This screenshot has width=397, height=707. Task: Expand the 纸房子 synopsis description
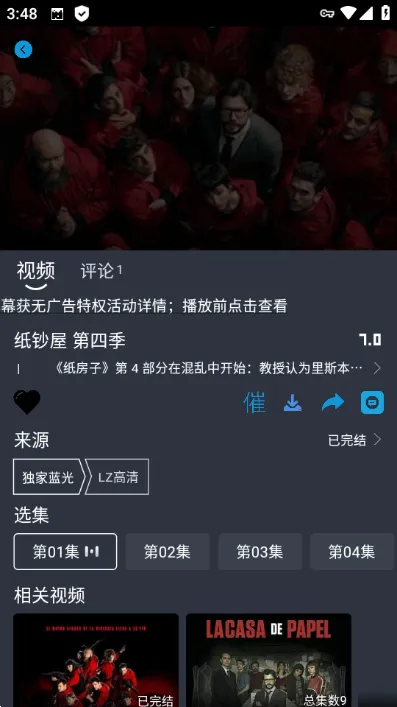click(217, 368)
